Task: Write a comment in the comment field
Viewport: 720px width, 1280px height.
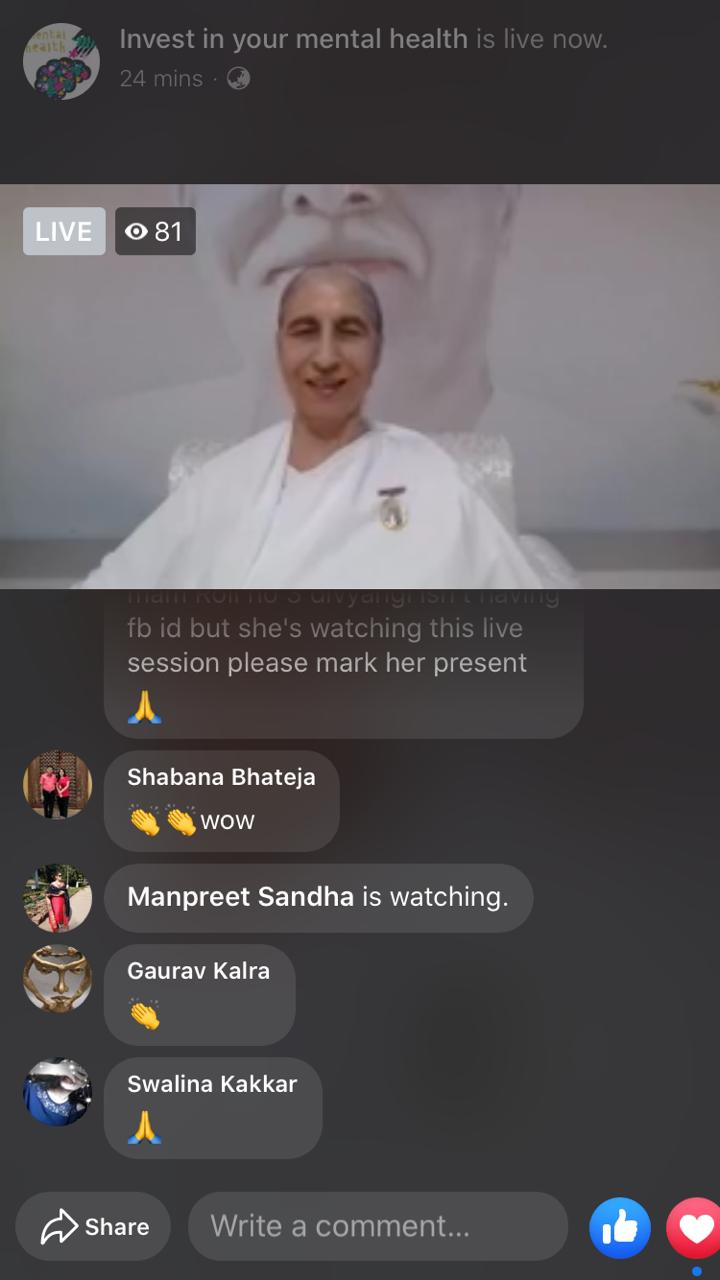Action: [x=378, y=1226]
